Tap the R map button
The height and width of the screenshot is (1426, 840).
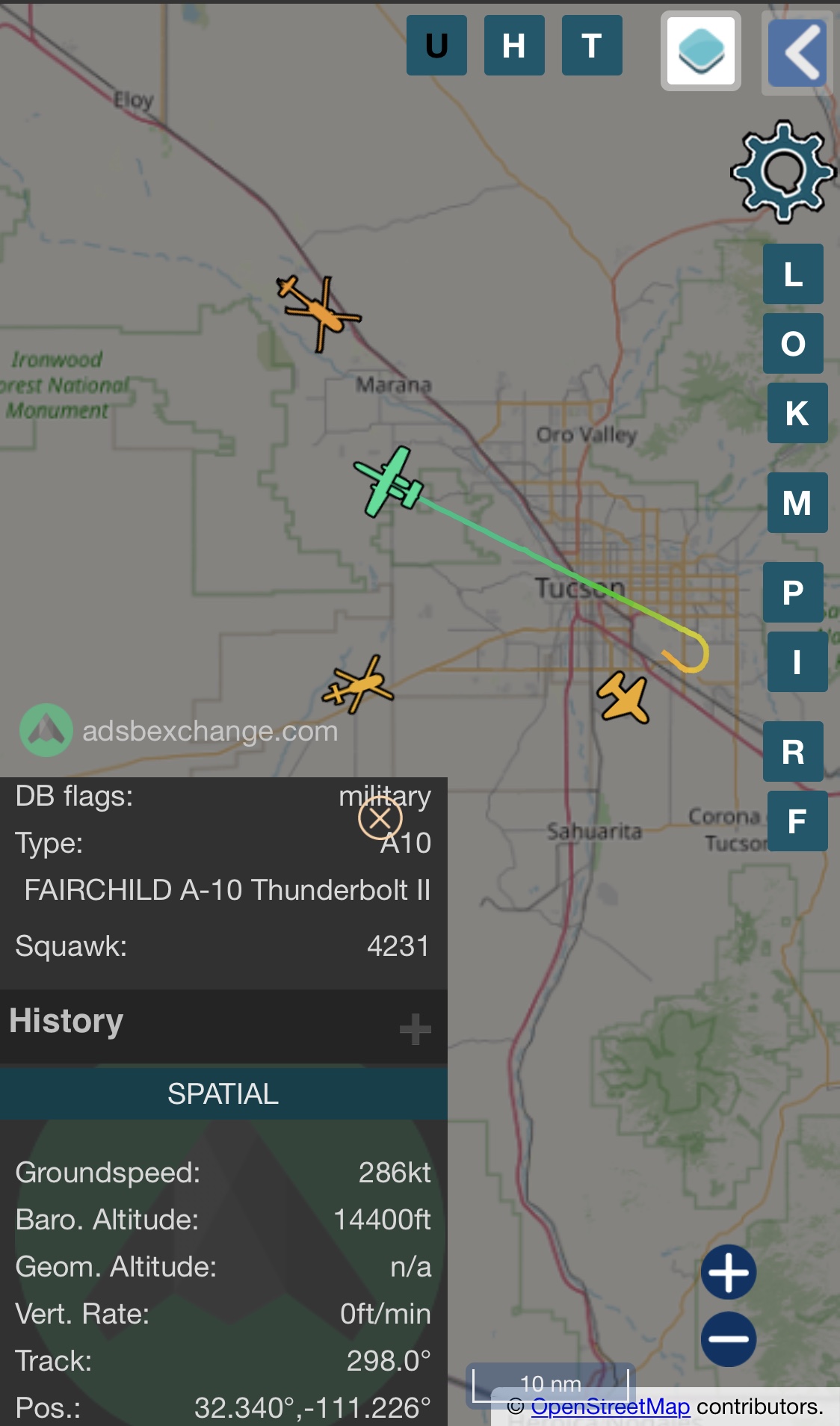[x=793, y=752]
